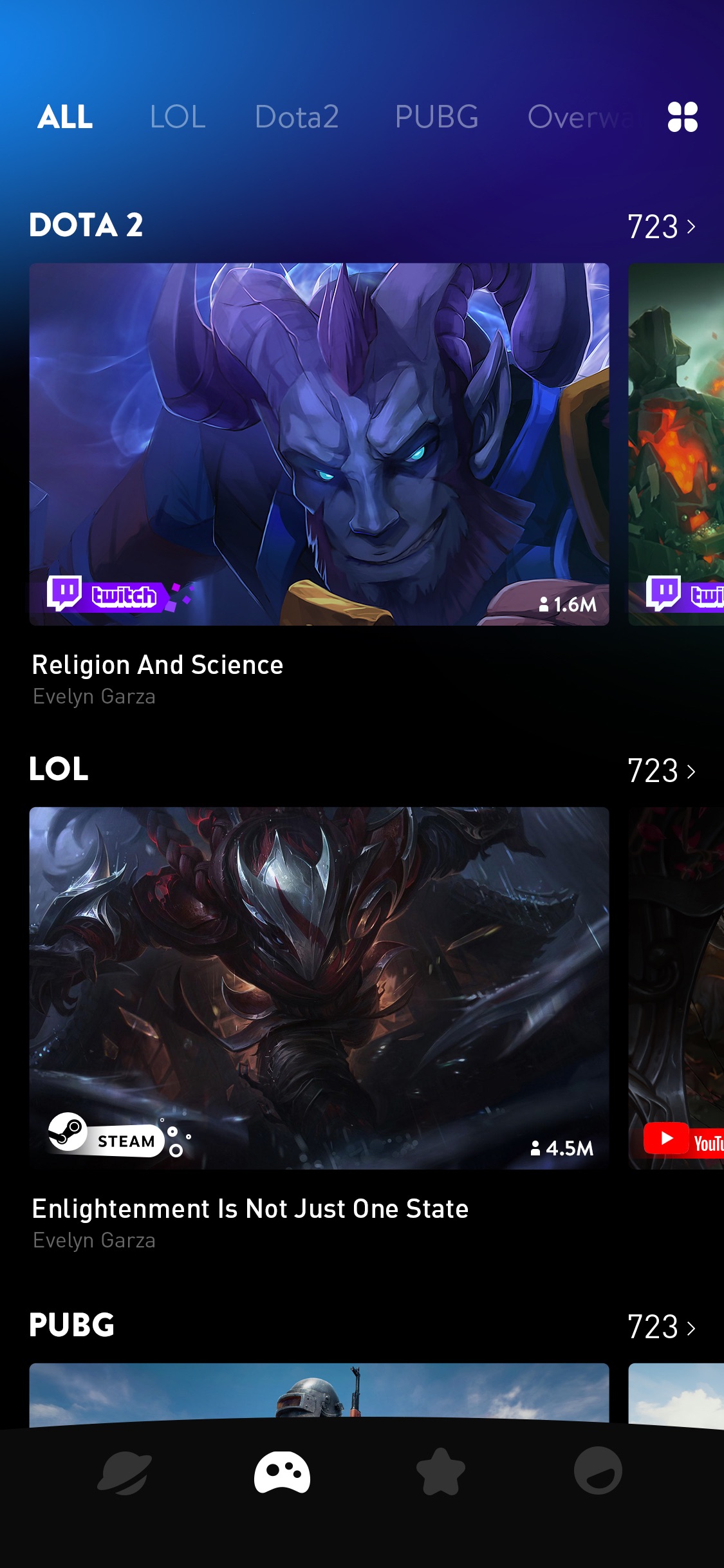Open the star favorites tab
724x1568 pixels.
[x=441, y=1472]
